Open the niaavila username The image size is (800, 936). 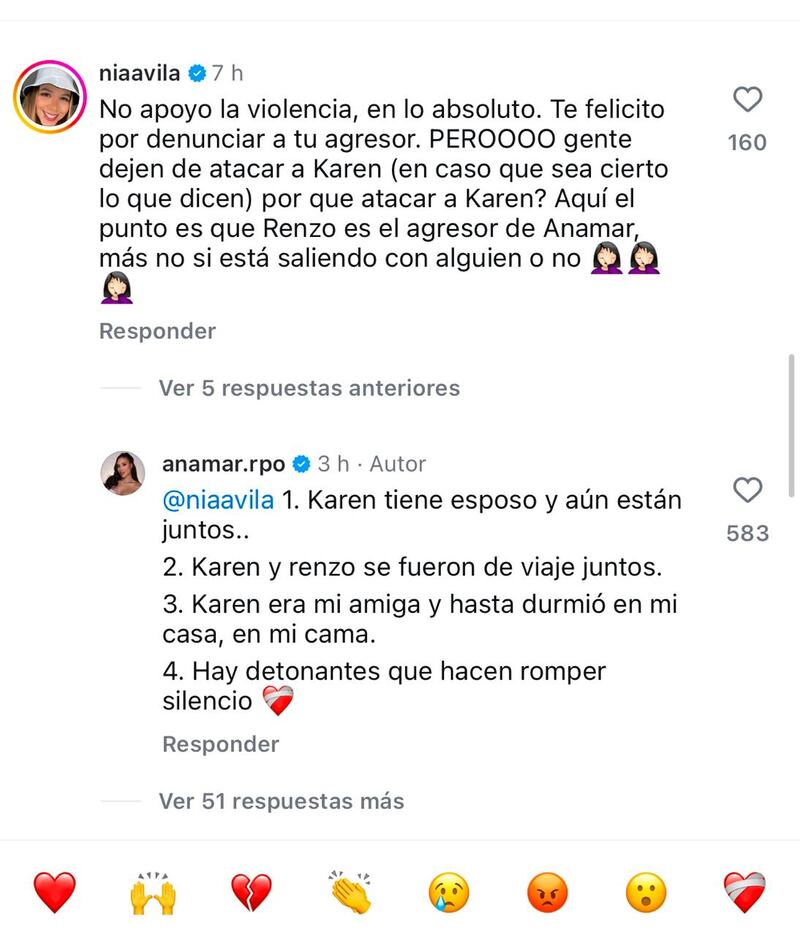tap(140, 73)
